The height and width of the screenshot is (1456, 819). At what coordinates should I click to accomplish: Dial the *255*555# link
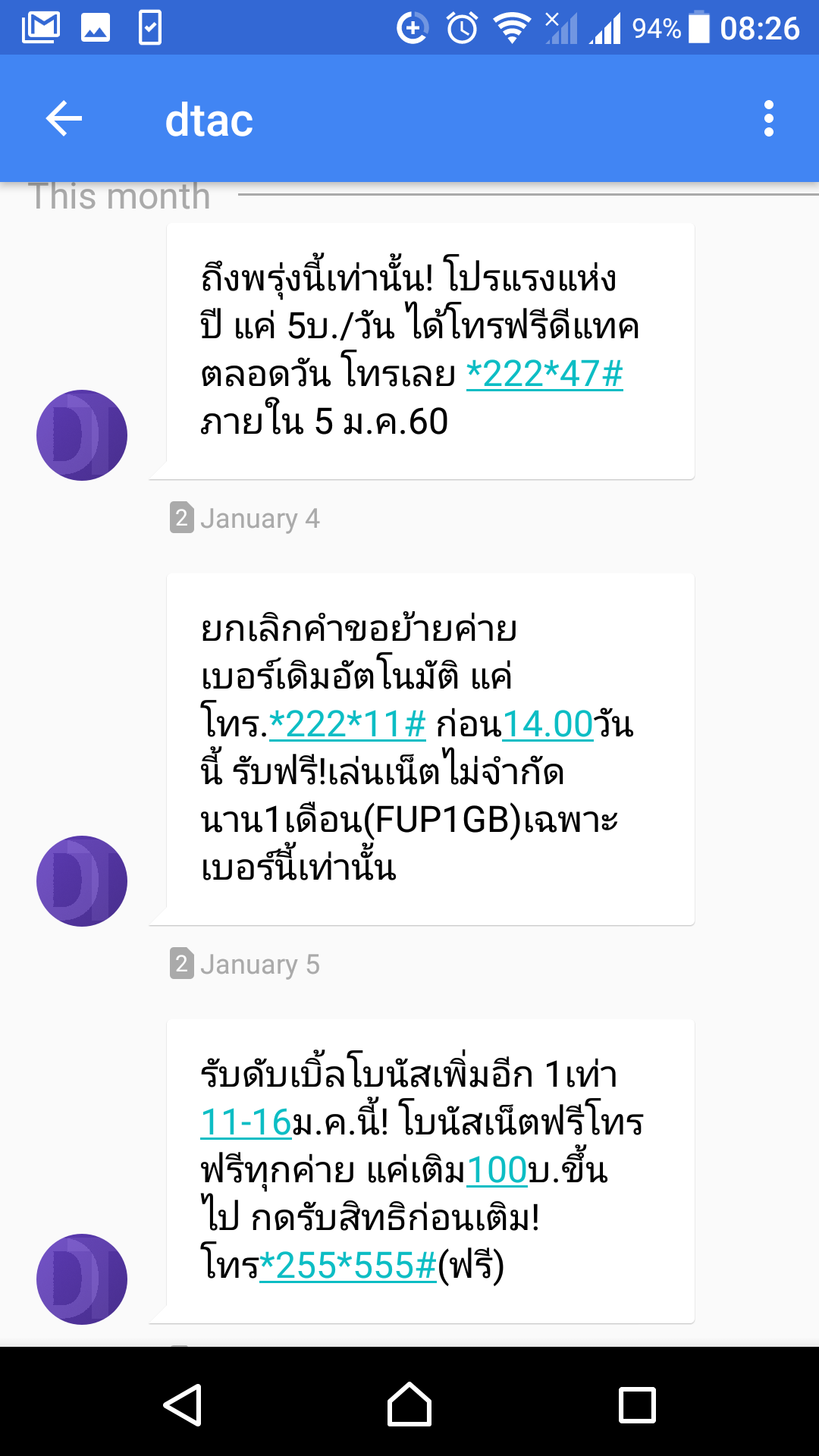[x=348, y=1266]
